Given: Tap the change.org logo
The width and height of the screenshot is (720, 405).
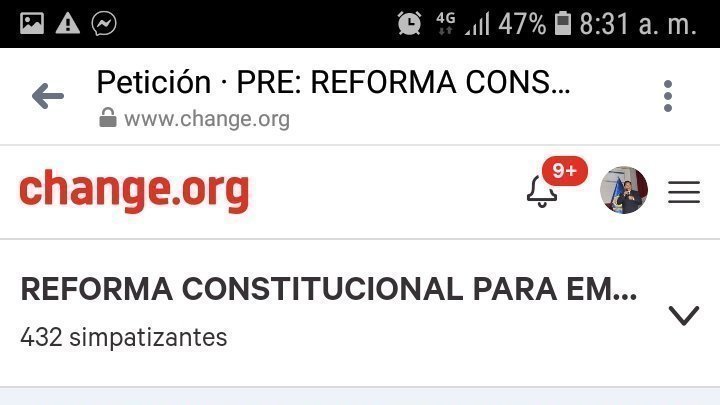Looking at the screenshot, I should tap(134, 190).
